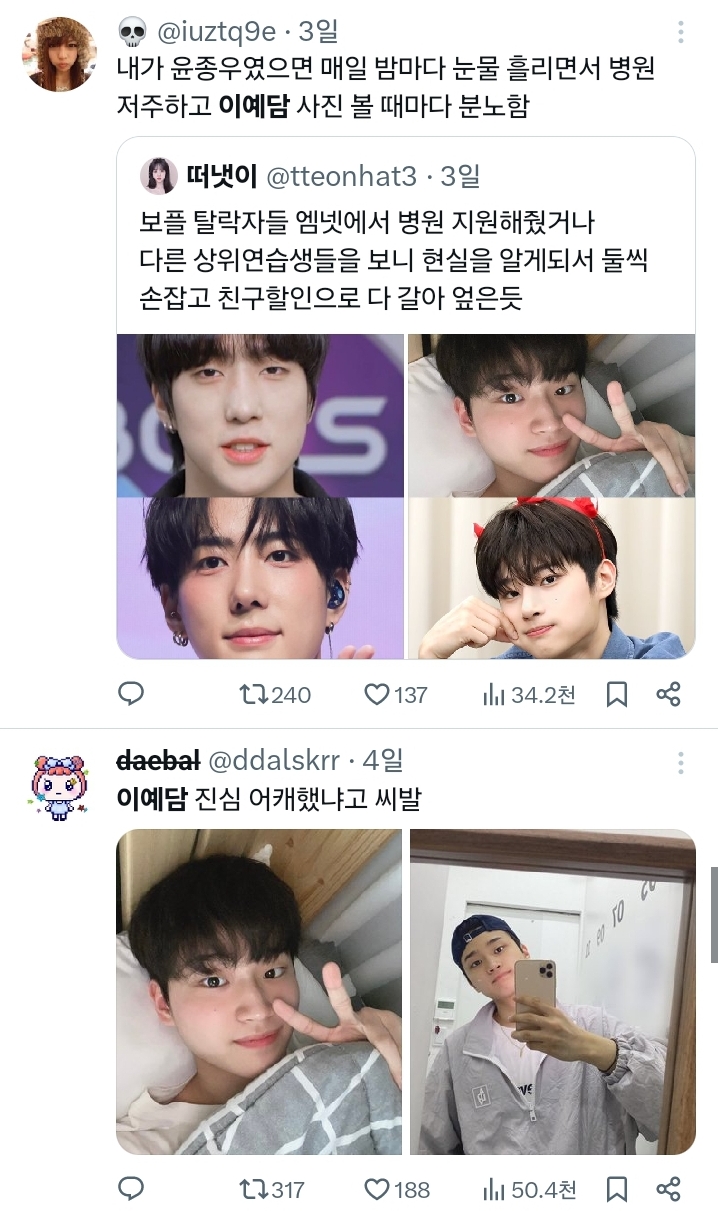The height and width of the screenshot is (1211, 718).
Task: Open @ddalskrr's profile avatar
Action: 59,787
